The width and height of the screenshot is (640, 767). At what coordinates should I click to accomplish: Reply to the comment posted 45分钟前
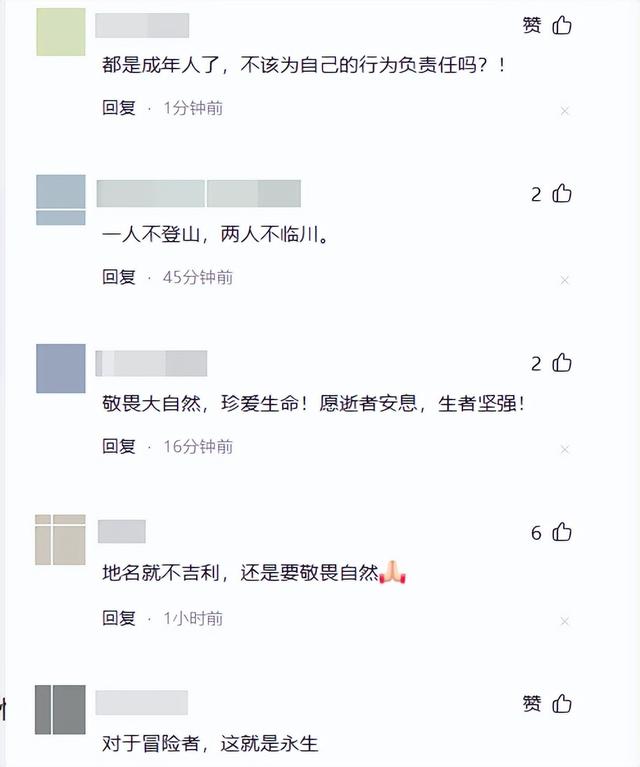tap(119, 277)
